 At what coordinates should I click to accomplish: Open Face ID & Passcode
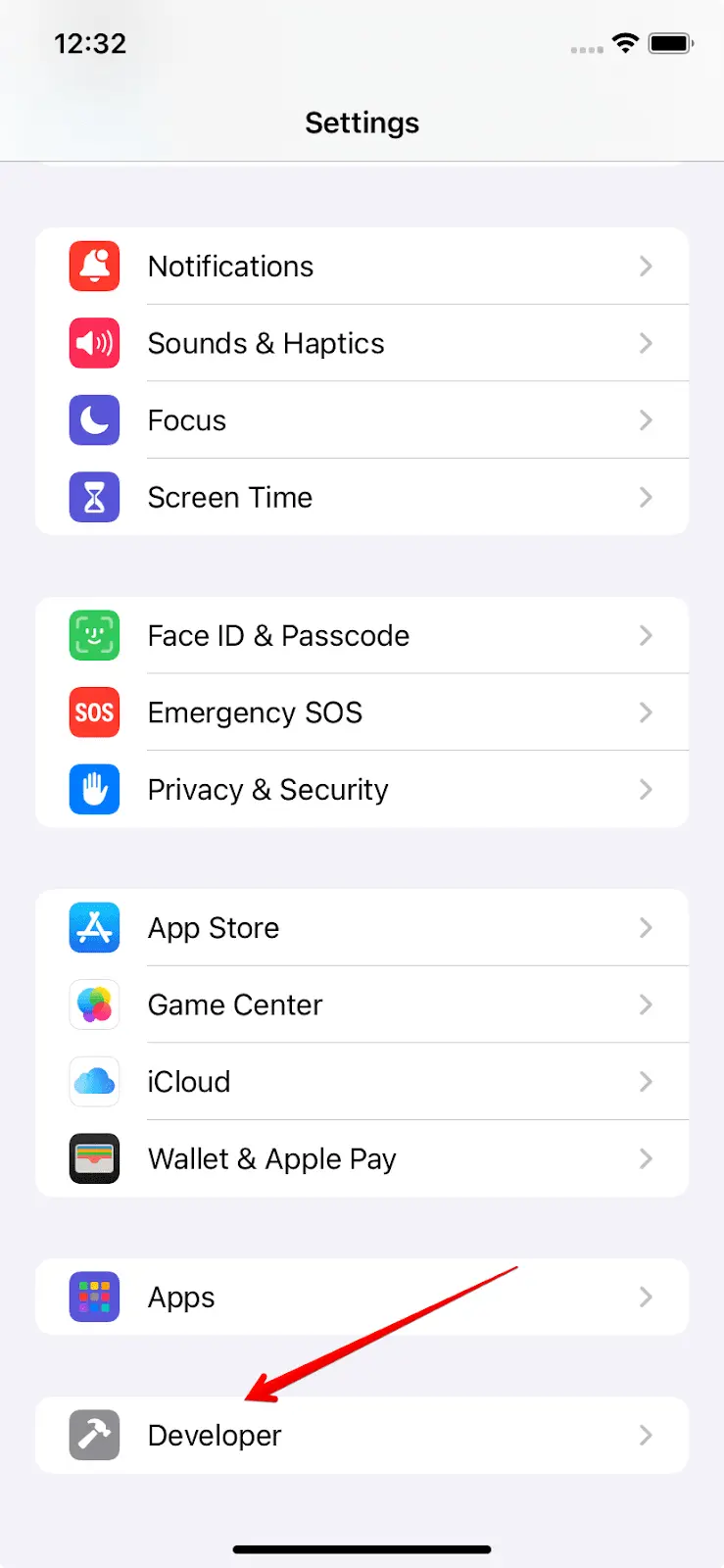pos(362,636)
